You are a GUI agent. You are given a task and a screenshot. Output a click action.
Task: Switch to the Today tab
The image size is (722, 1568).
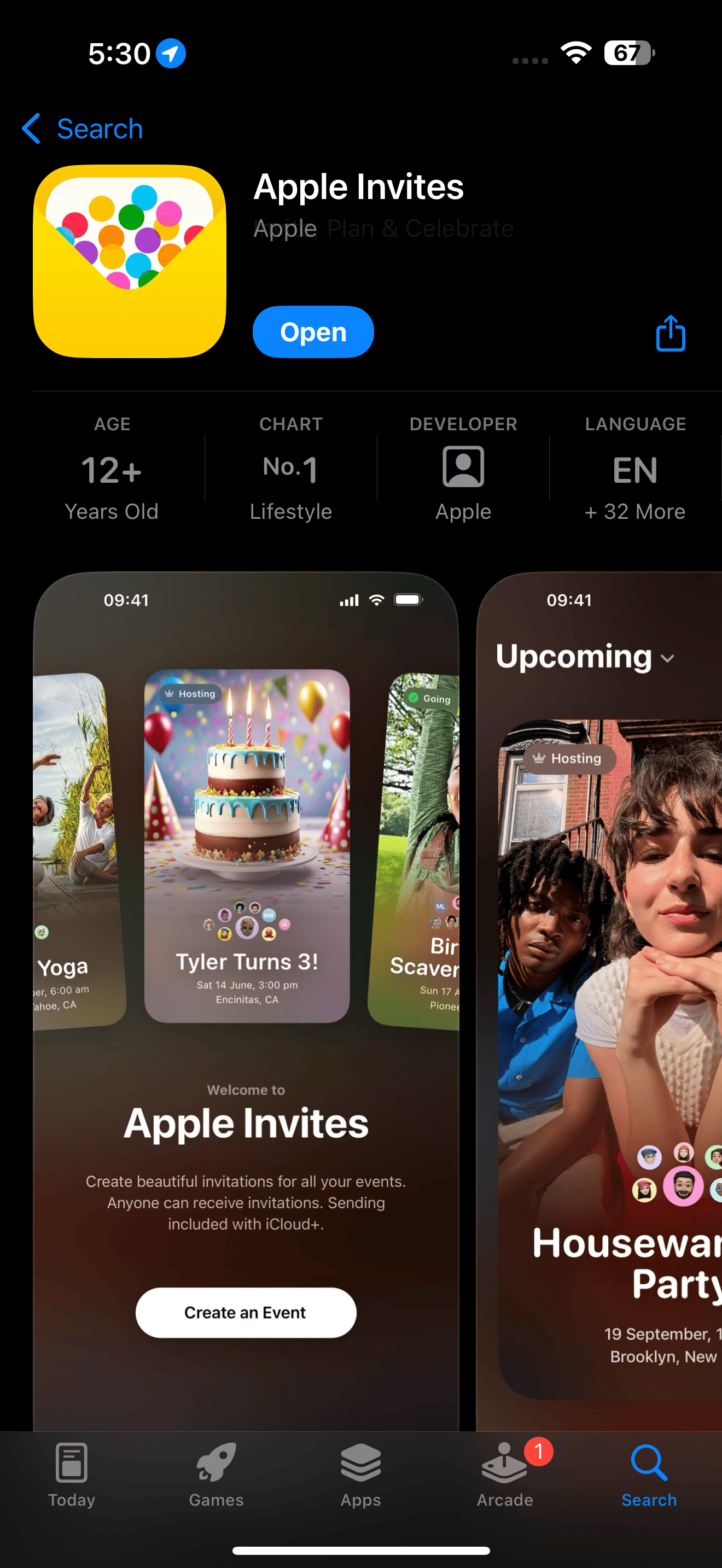click(x=72, y=1473)
